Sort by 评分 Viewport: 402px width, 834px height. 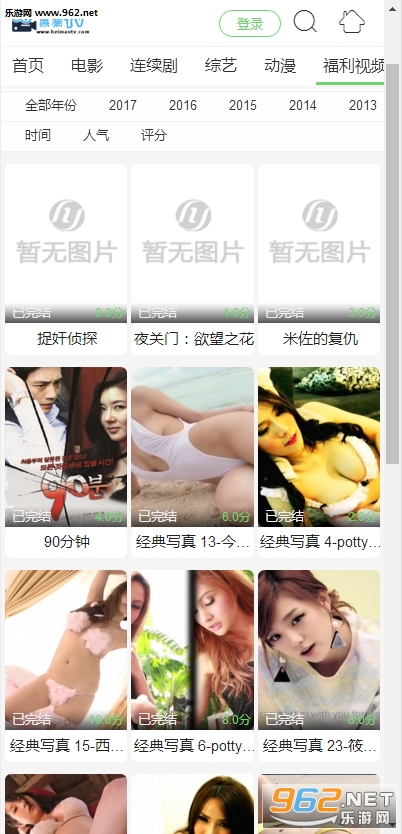click(x=154, y=135)
